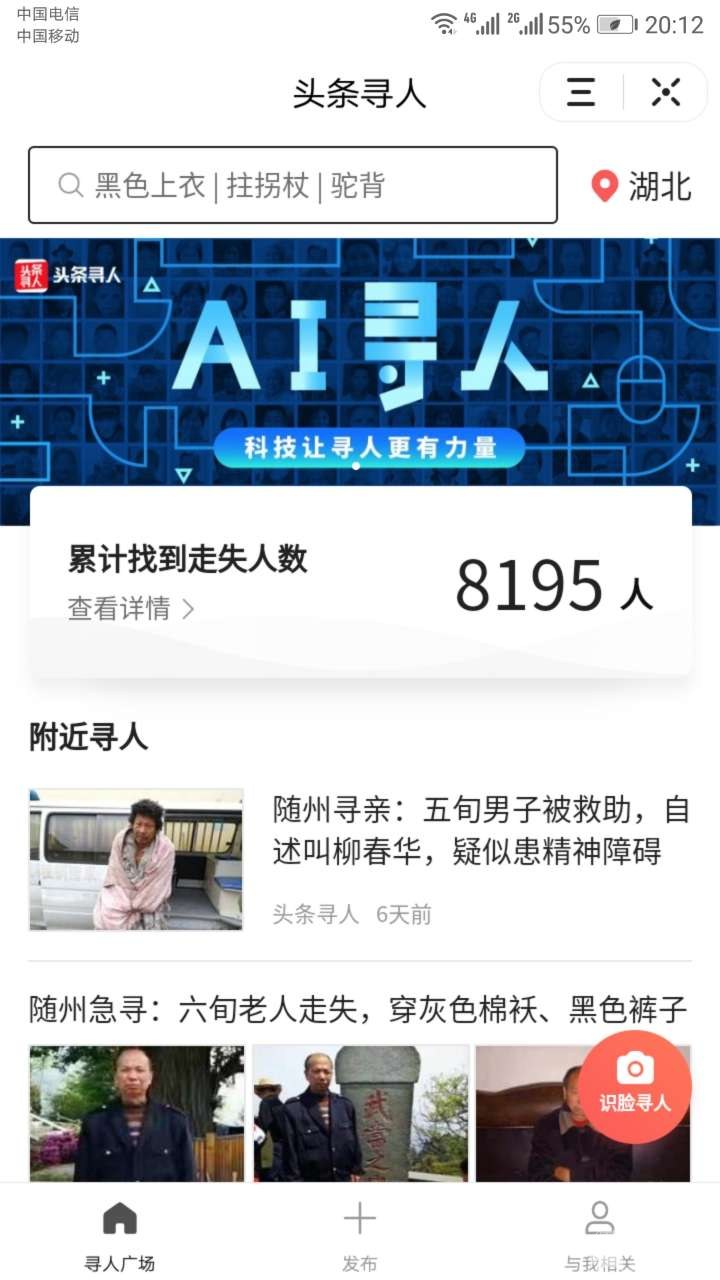Switch to 寻人广场 tab

coord(120,1235)
